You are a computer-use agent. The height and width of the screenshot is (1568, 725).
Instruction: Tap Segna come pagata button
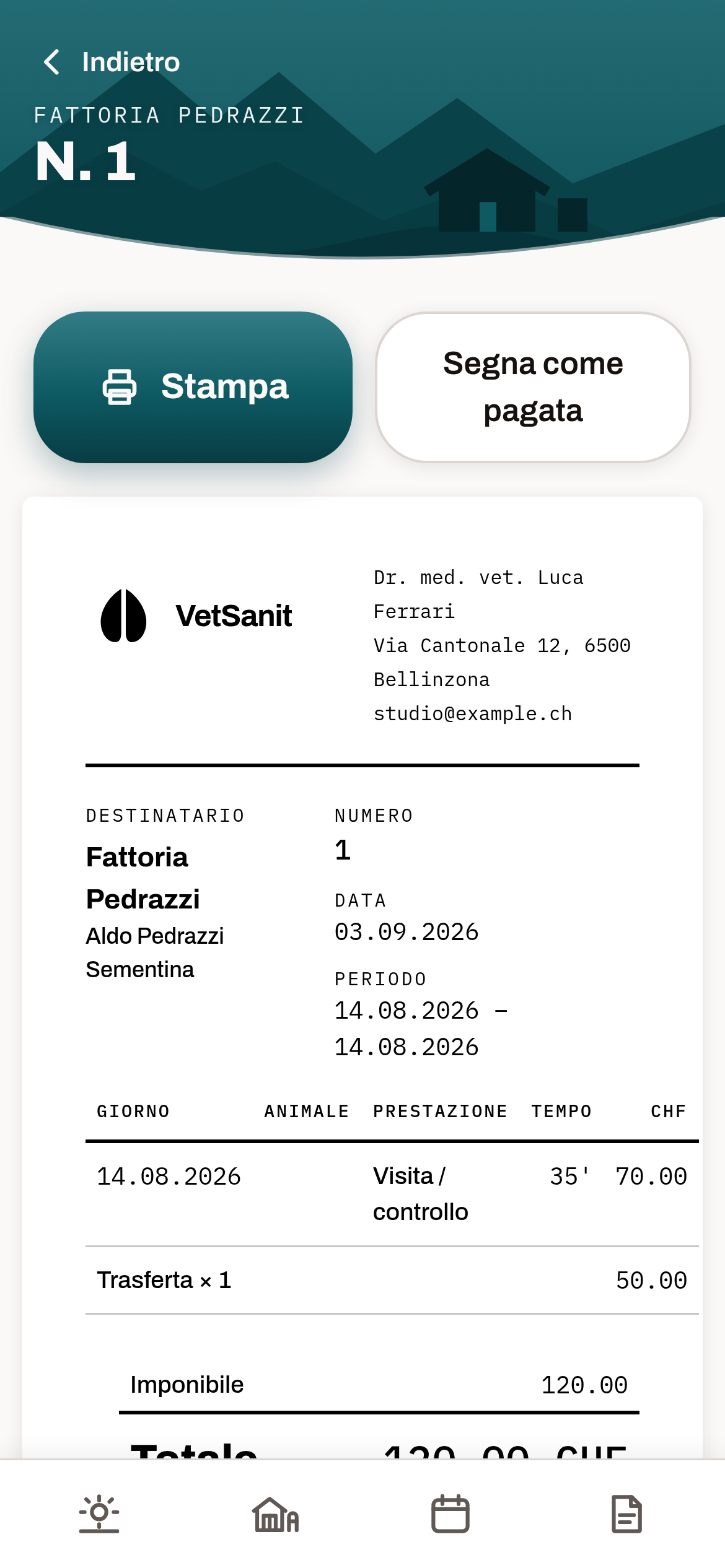[x=533, y=387]
